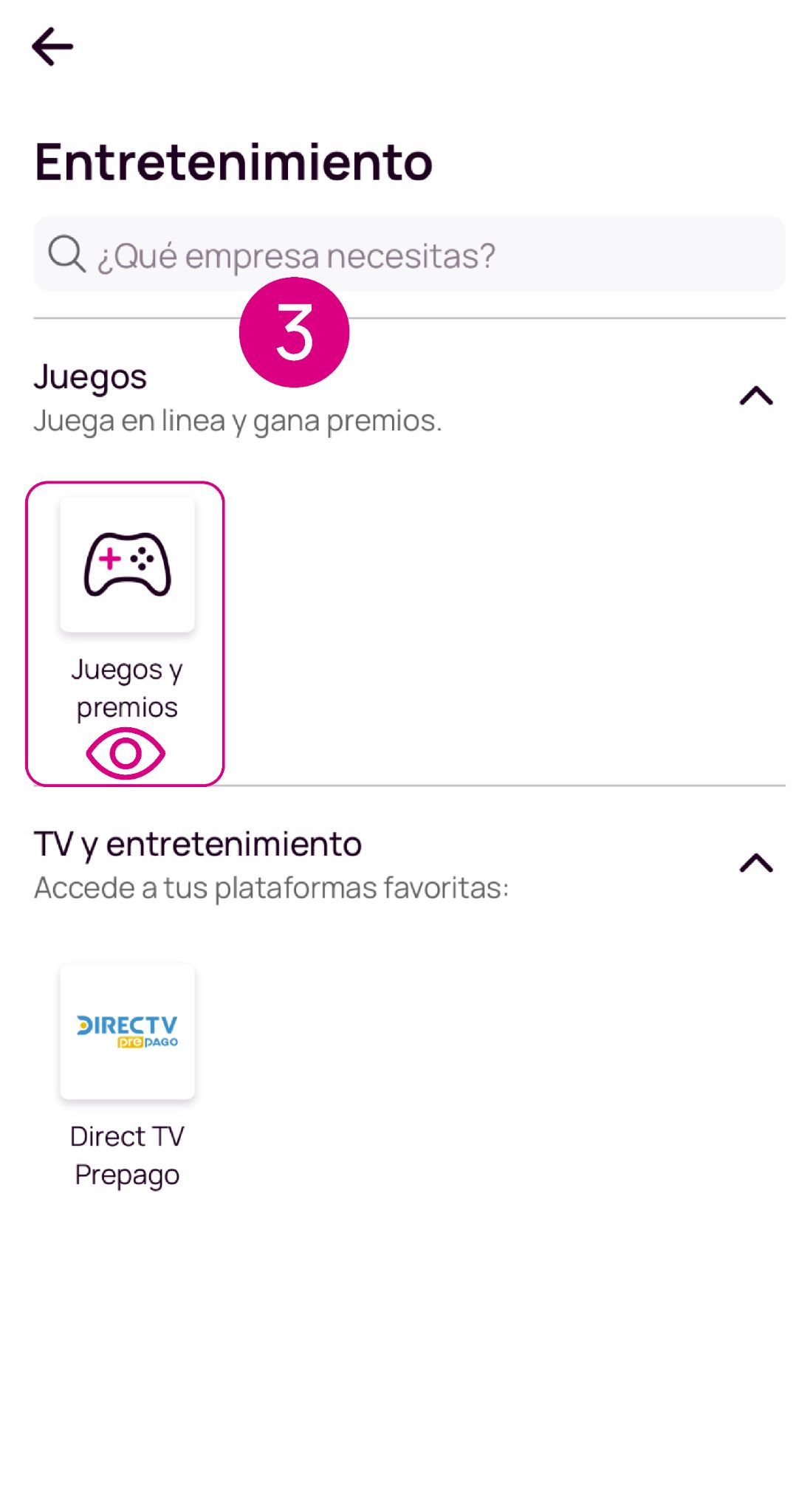This screenshot has width=810, height=1512.
Task: Show details via the Juegos y premios eye toggle
Action: [x=126, y=755]
